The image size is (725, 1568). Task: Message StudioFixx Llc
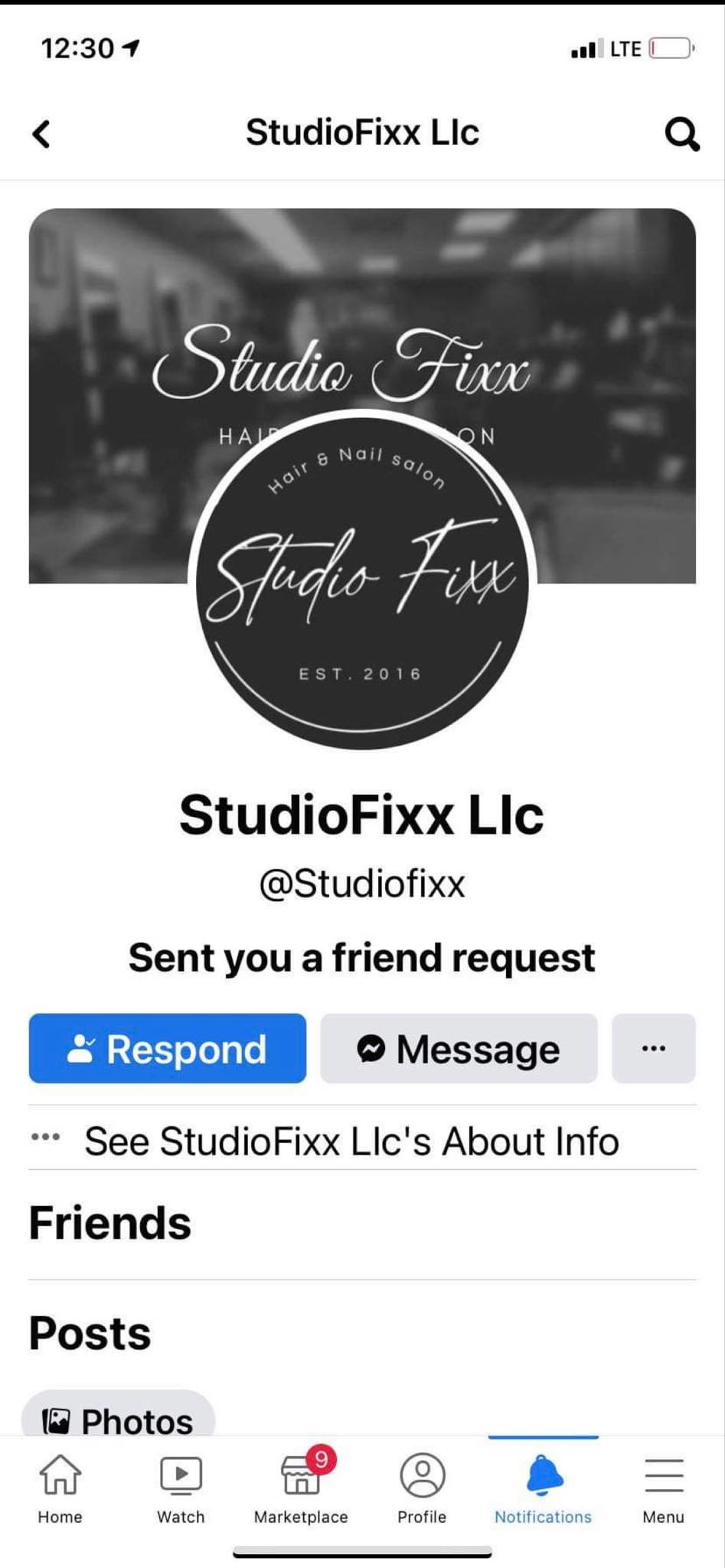pyautogui.click(x=459, y=1048)
